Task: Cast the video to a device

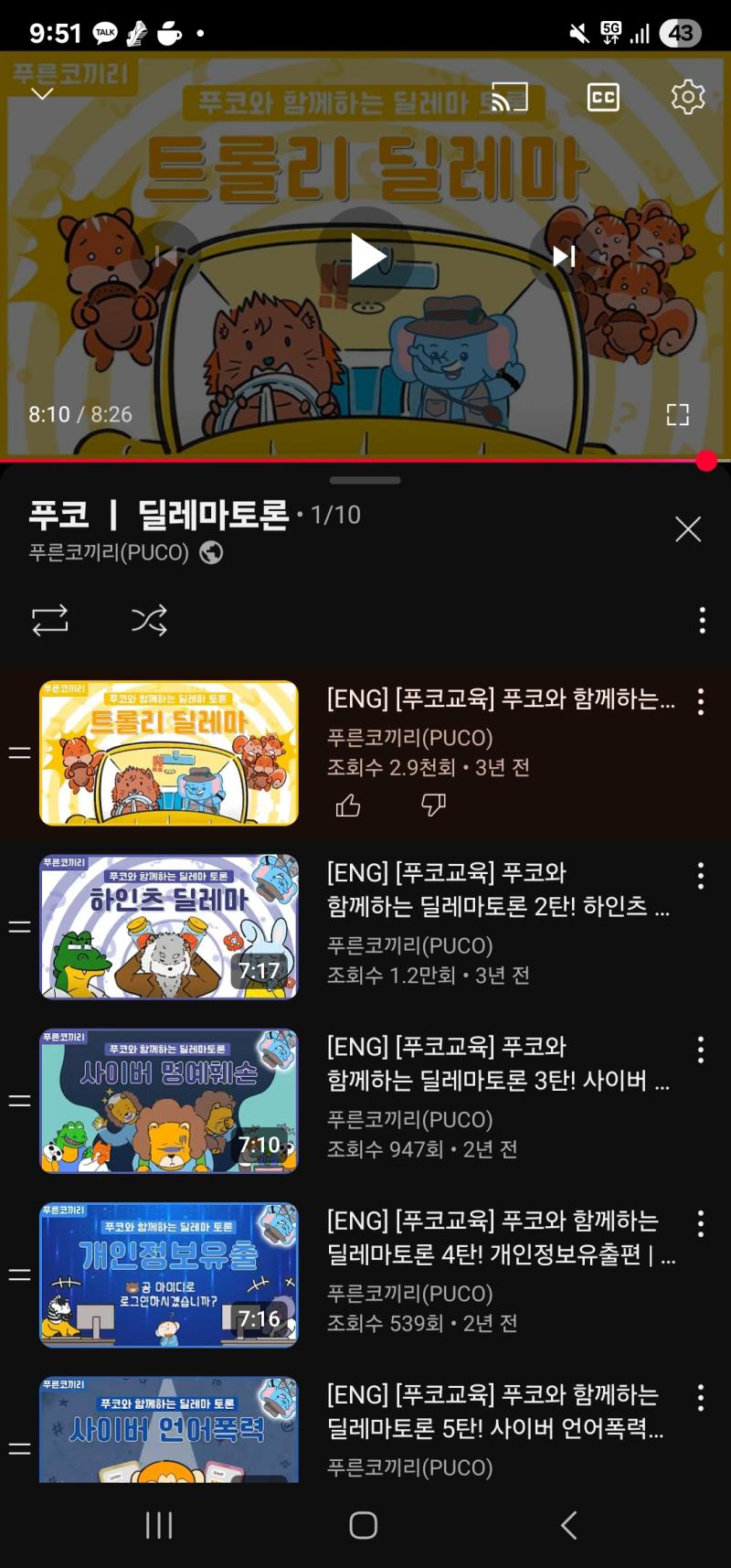Action: [510, 97]
